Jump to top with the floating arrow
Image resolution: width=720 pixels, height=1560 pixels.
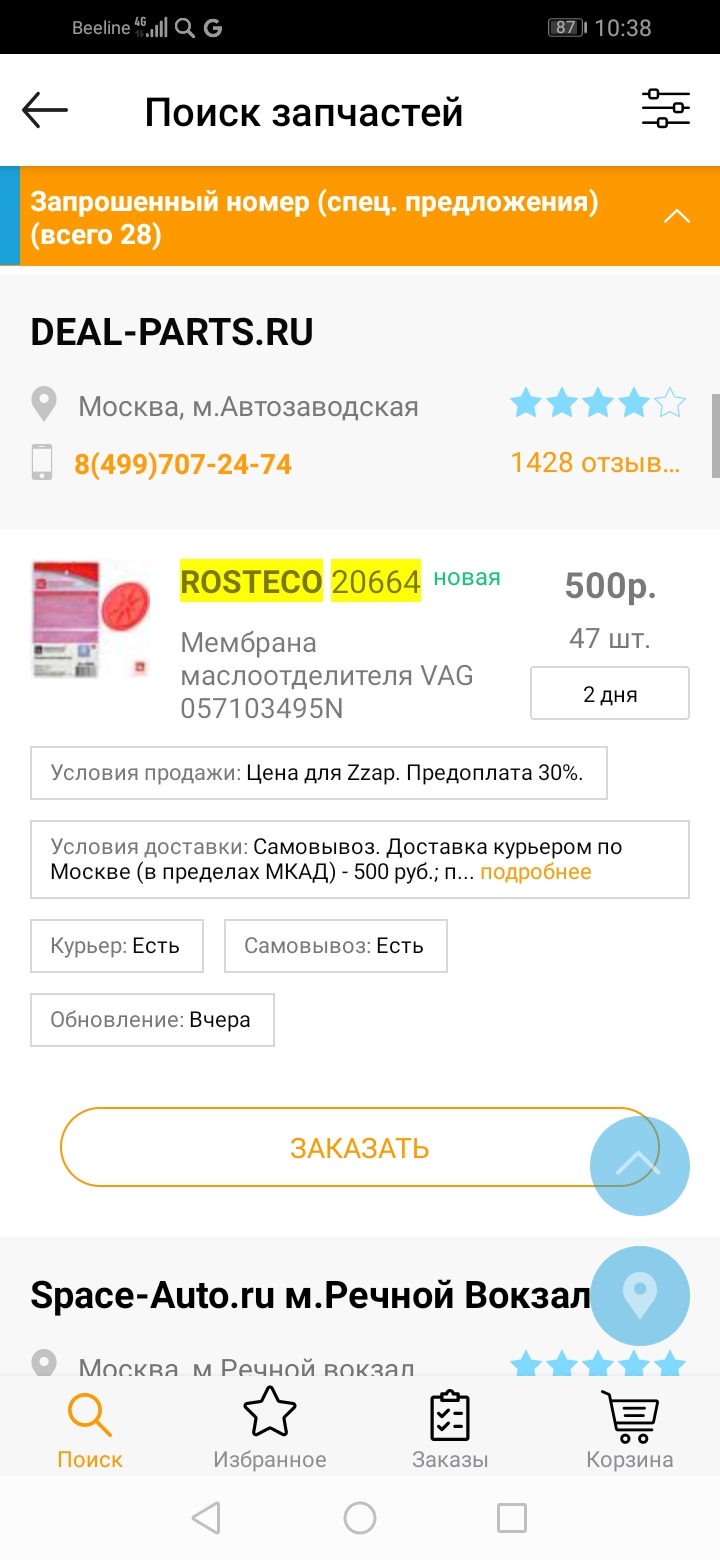pyautogui.click(x=640, y=1165)
